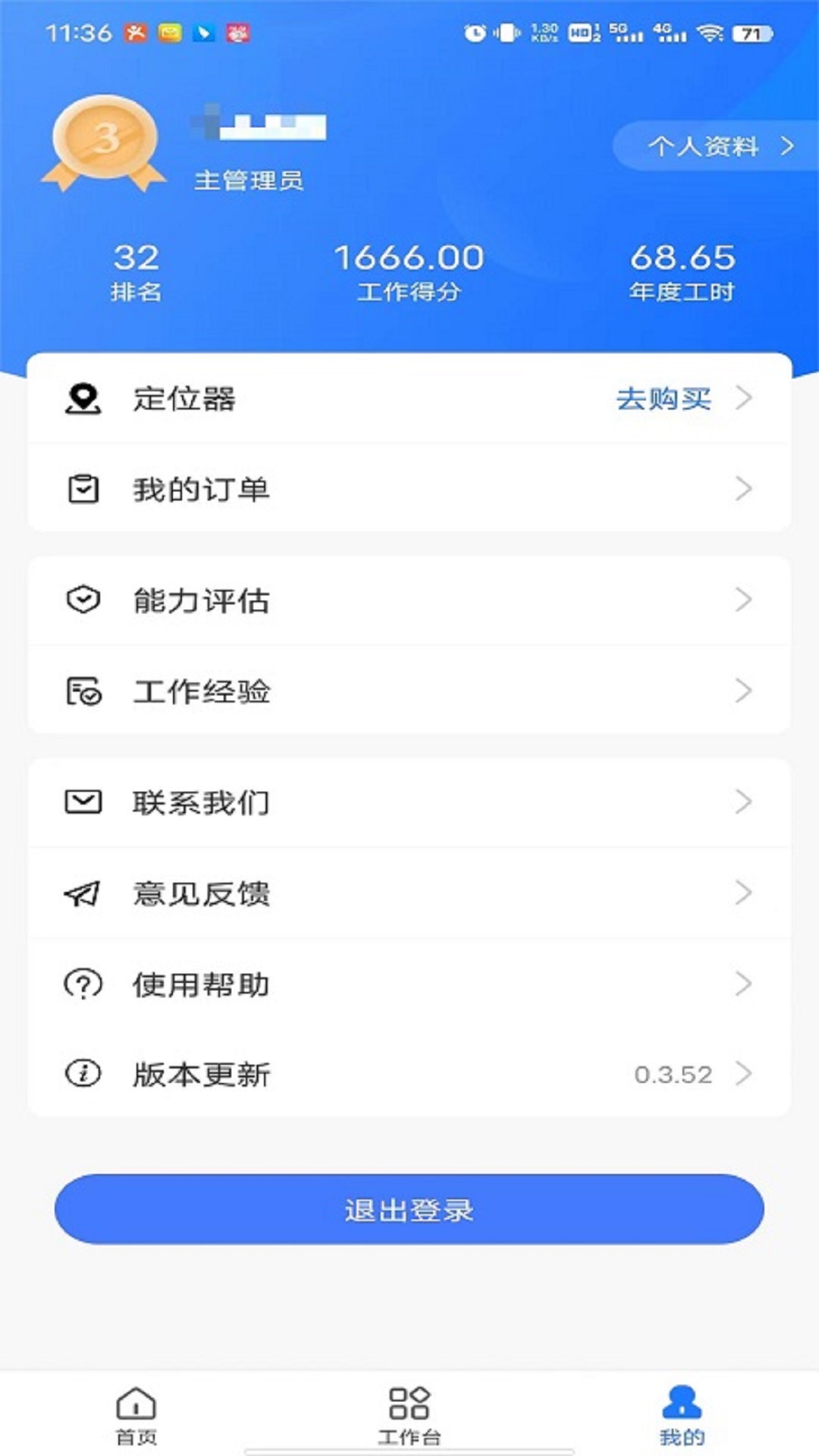
Task: Switch to the 首页 tab
Action: (x=136, y=1415)
